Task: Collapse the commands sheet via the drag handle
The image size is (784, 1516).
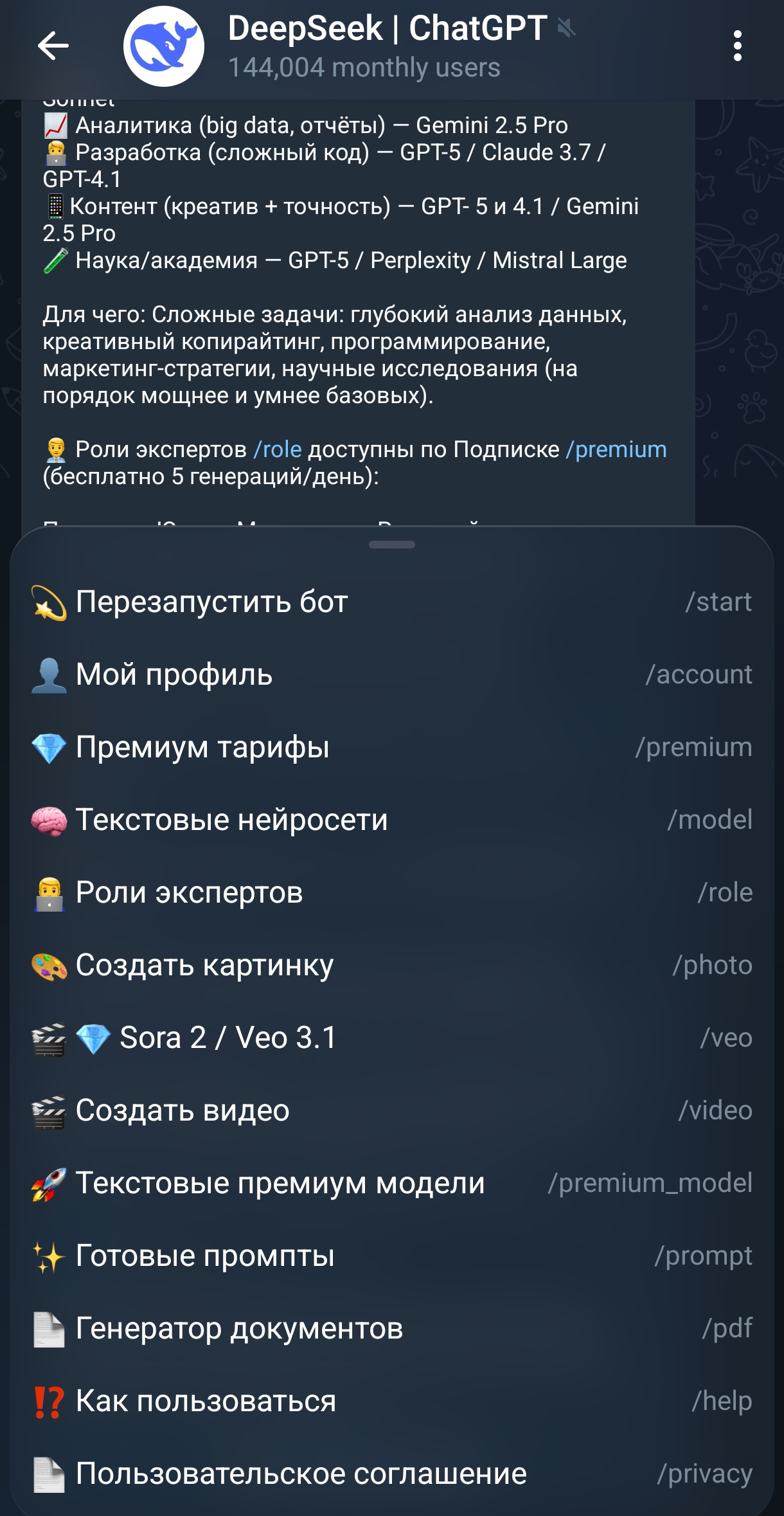Action: point(392,543)
